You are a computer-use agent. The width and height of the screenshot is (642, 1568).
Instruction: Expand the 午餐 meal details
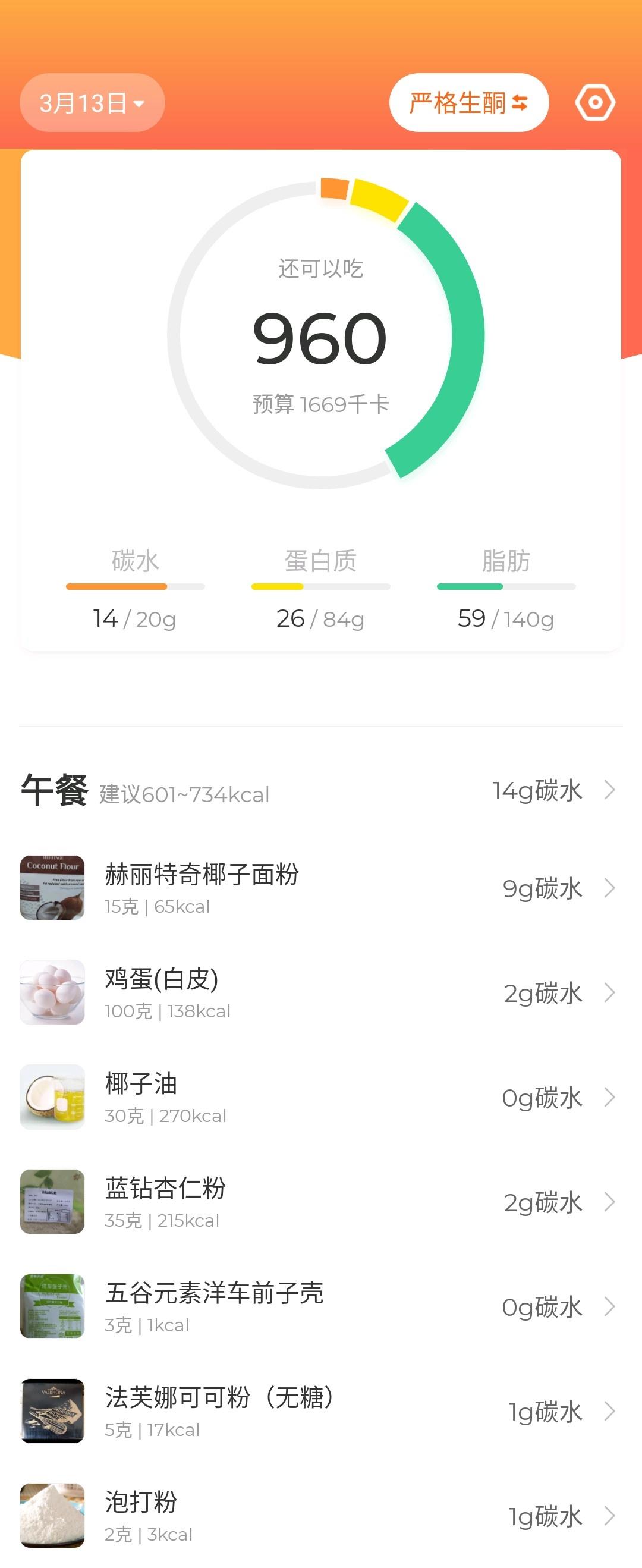click(609, 790)
